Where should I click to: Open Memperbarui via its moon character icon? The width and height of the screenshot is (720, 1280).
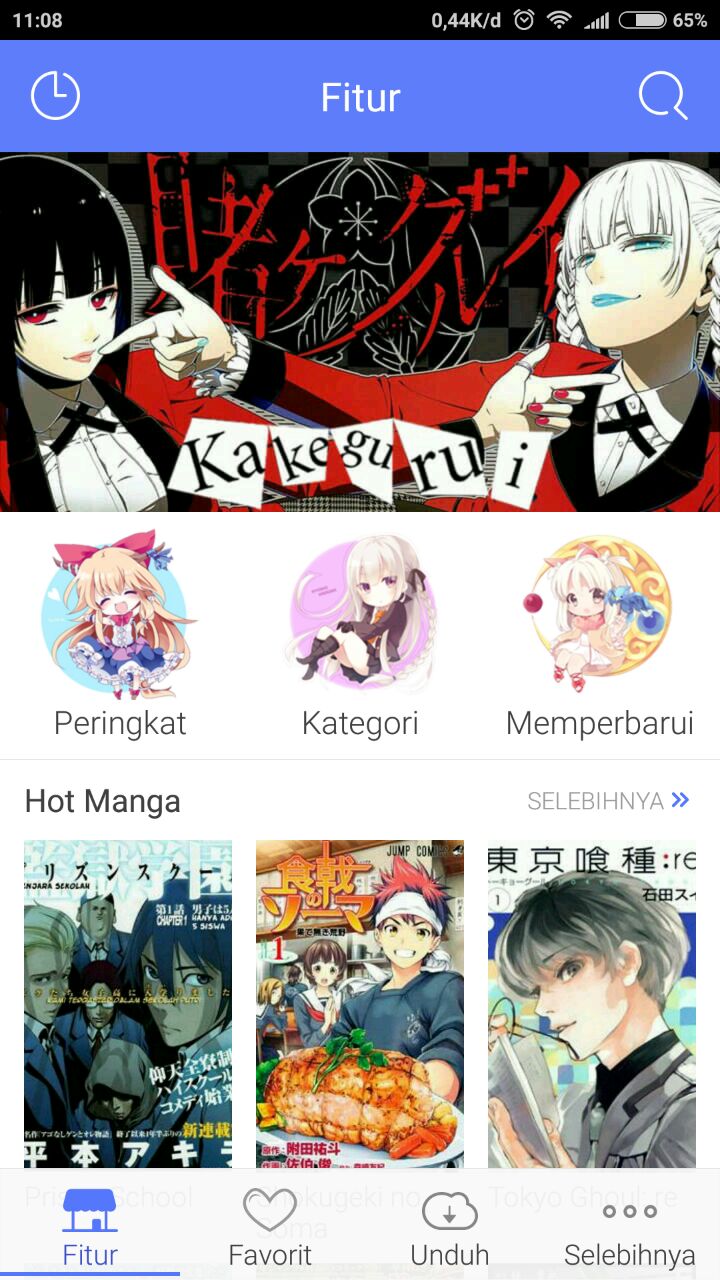coord(598,615)
